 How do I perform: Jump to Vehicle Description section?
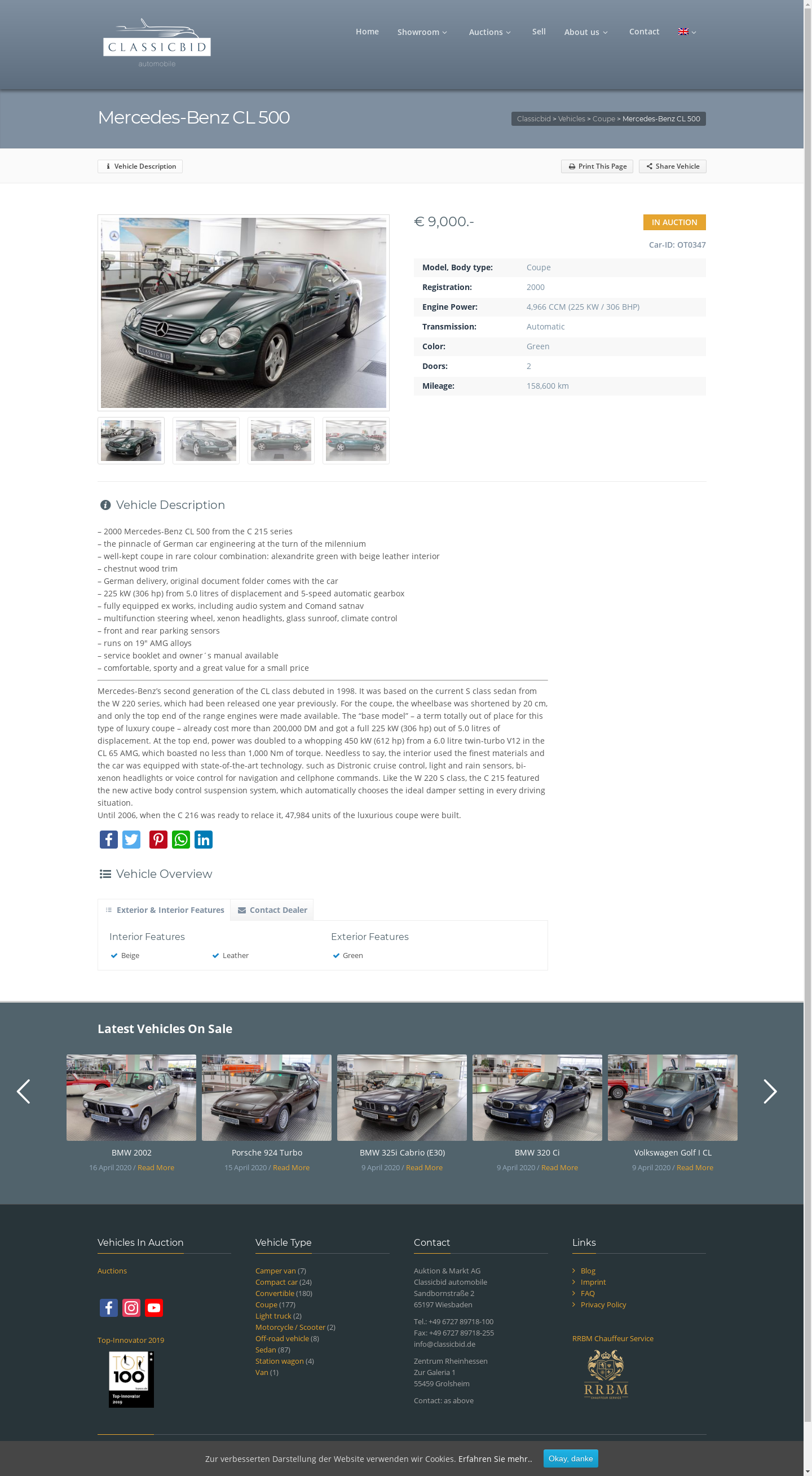pyautogui.click(x=140, y=166)
